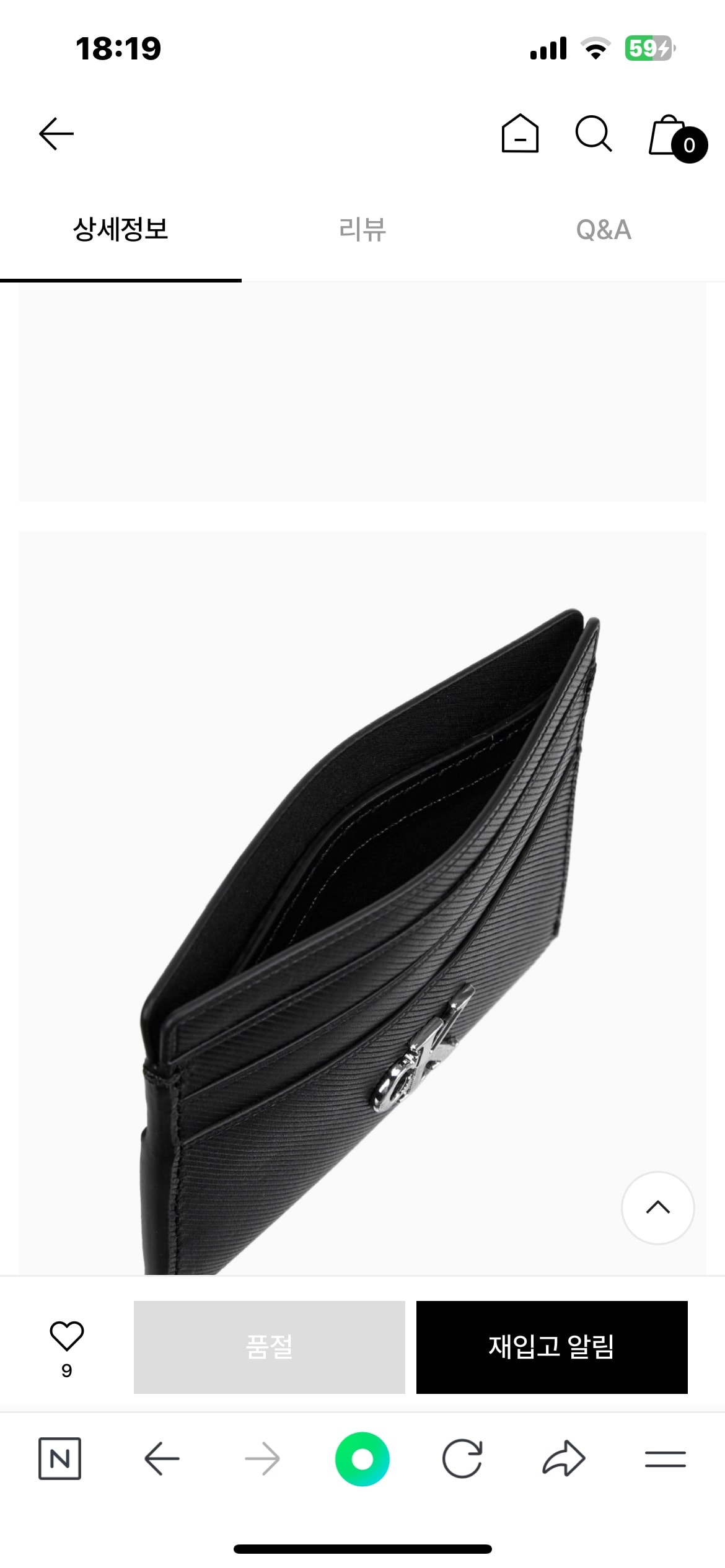725x1568 pixels.
Task: Switch to the 리뷰 tab
Action: coord(362,230)
